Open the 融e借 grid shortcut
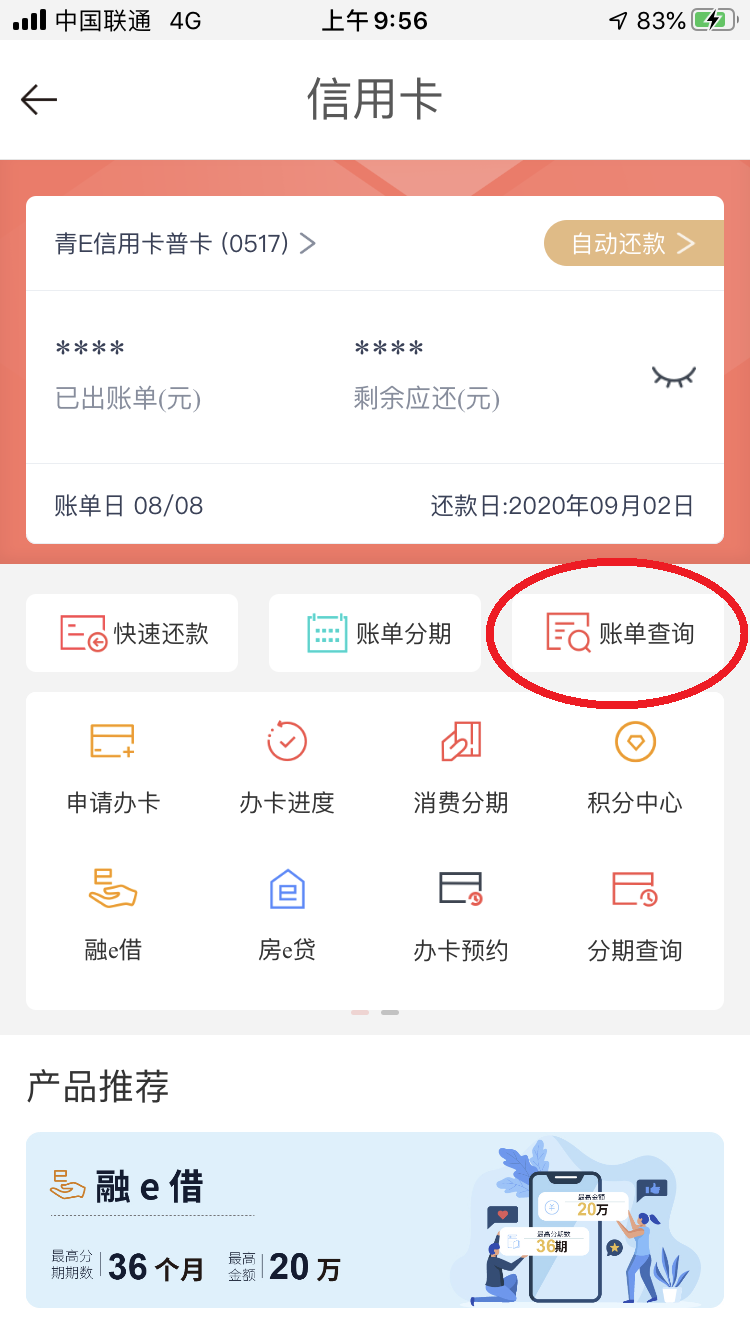 (113, 915)
